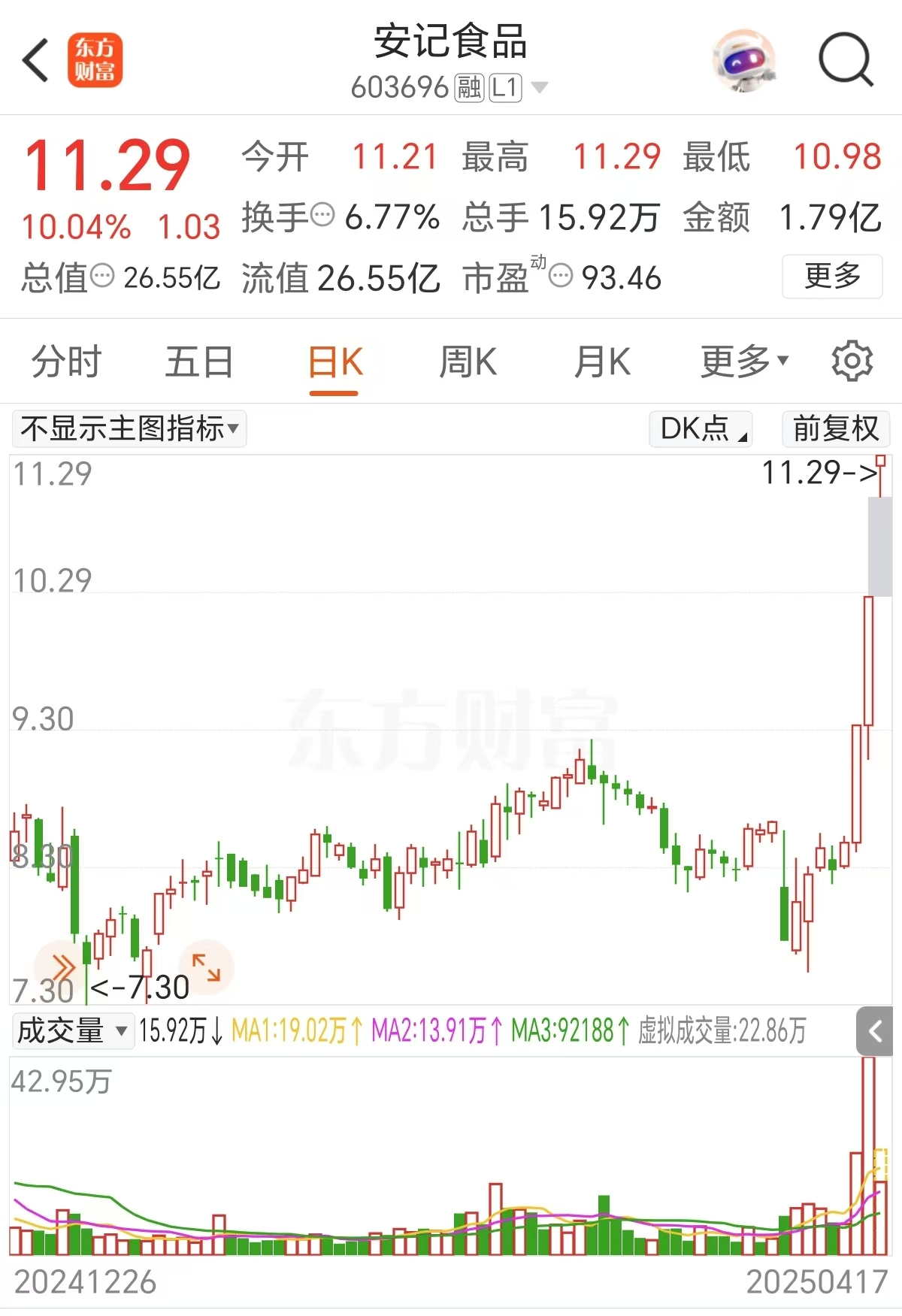The height and width of the screenshot is (1316, 902).
Task: Tap the 更多 button for more quote data
Action: [831, 277]
